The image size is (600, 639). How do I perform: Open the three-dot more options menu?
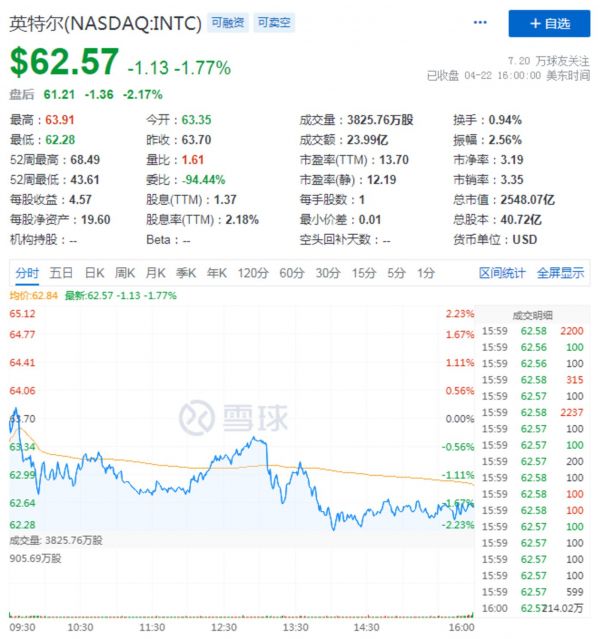(x=482, y=22)
